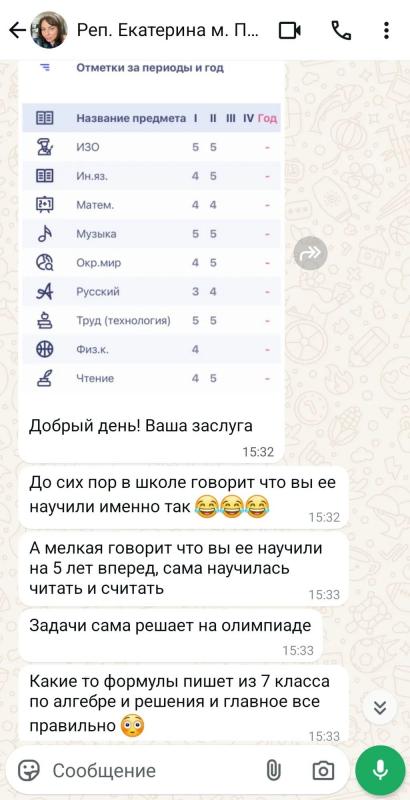Jump to the latest messages
410x800 pixels.
tap(380, 708)
